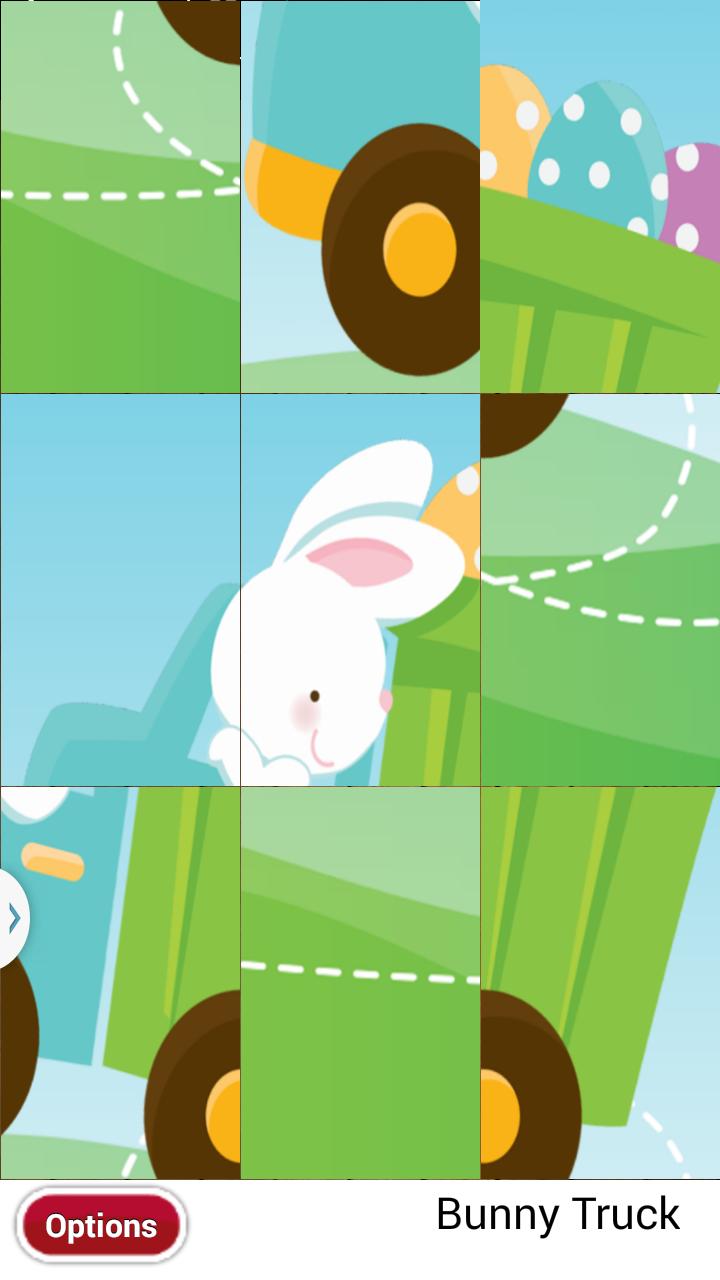Expand the side panel arrow handle

click(13, 918)
